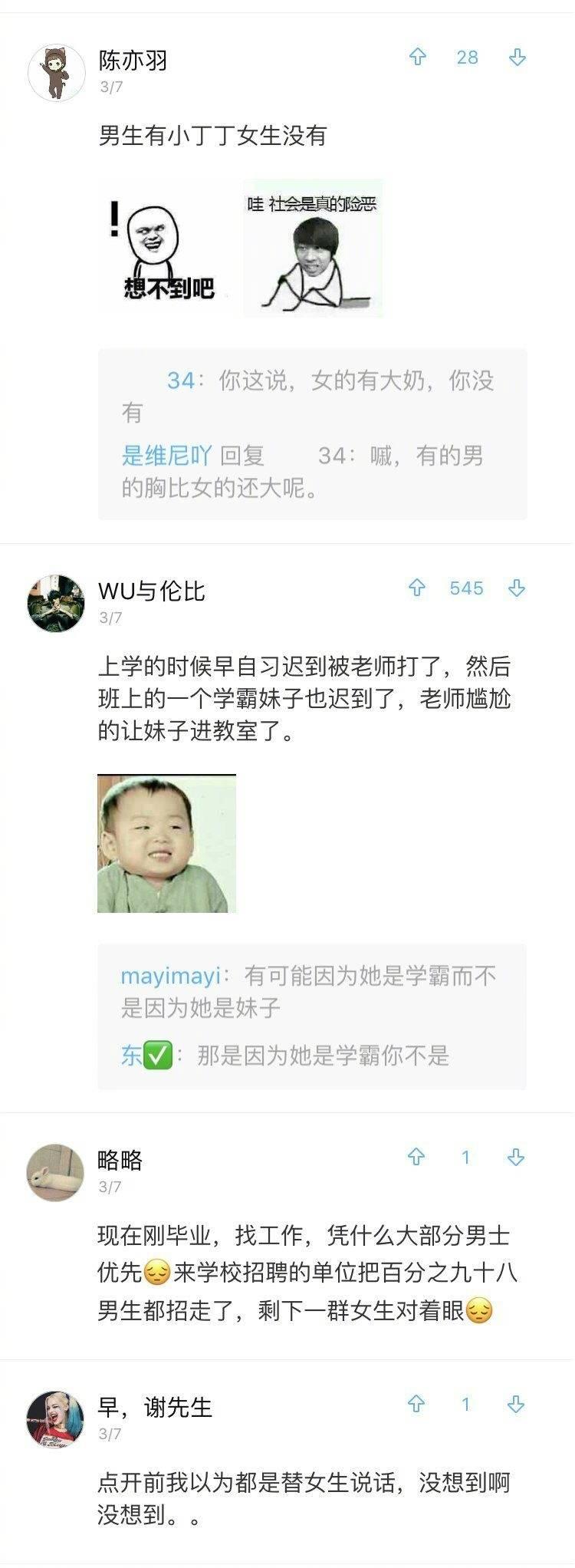
Task: View 早，谢先生's profile via avatar
Action: pyautogui.click(x=55, y=1419)
